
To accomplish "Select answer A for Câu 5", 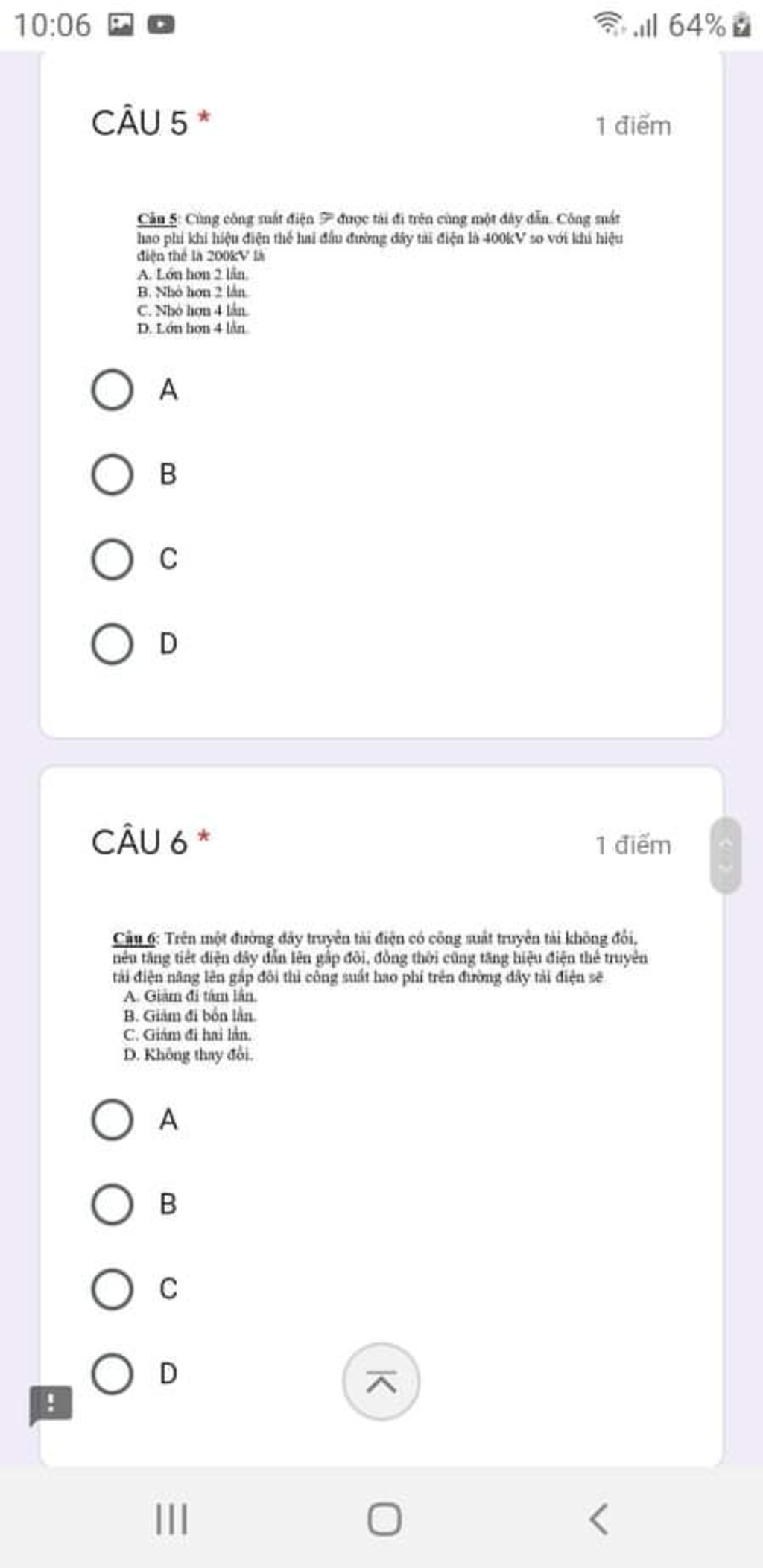I will coord(113,390).
